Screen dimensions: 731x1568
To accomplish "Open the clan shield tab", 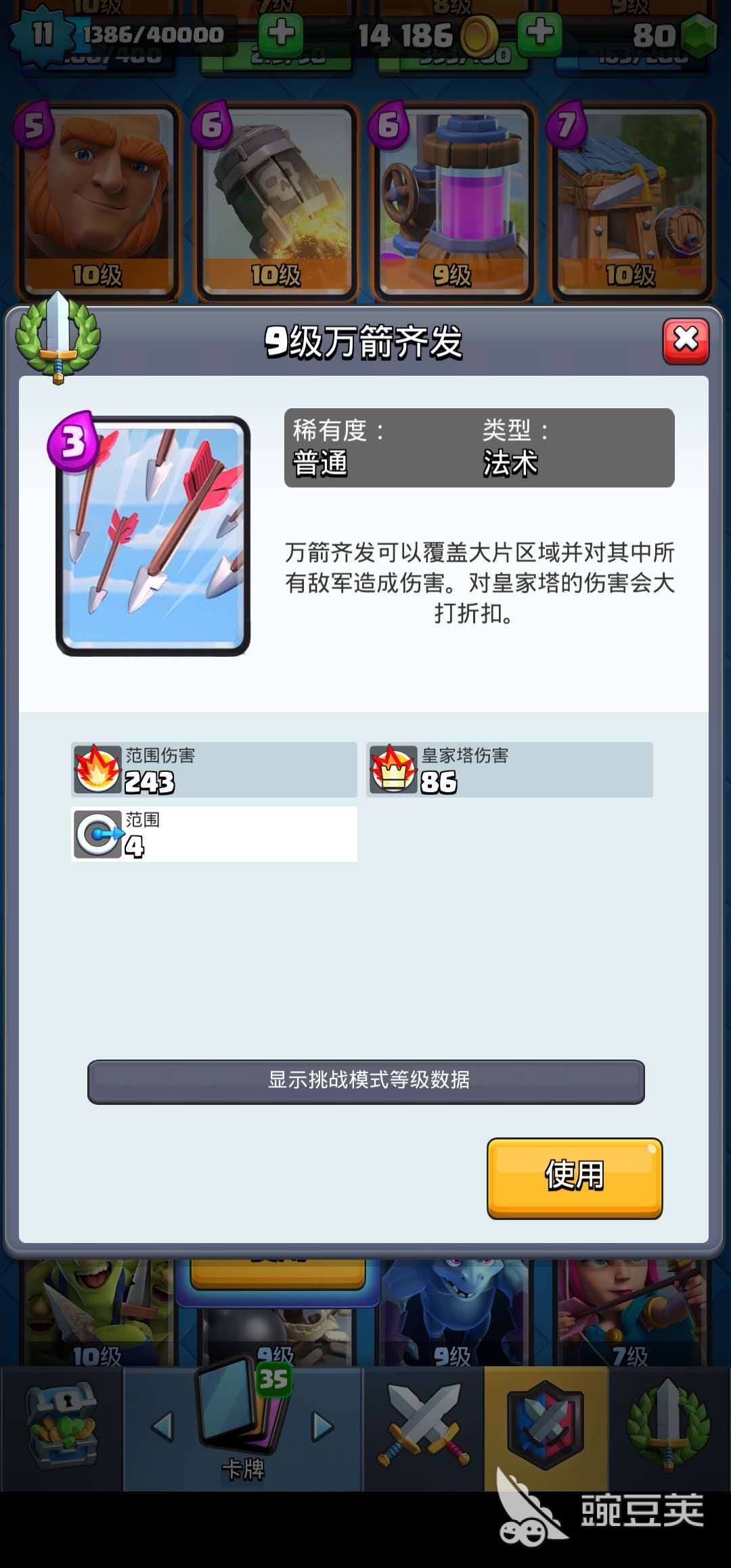I will point(546,1427).
